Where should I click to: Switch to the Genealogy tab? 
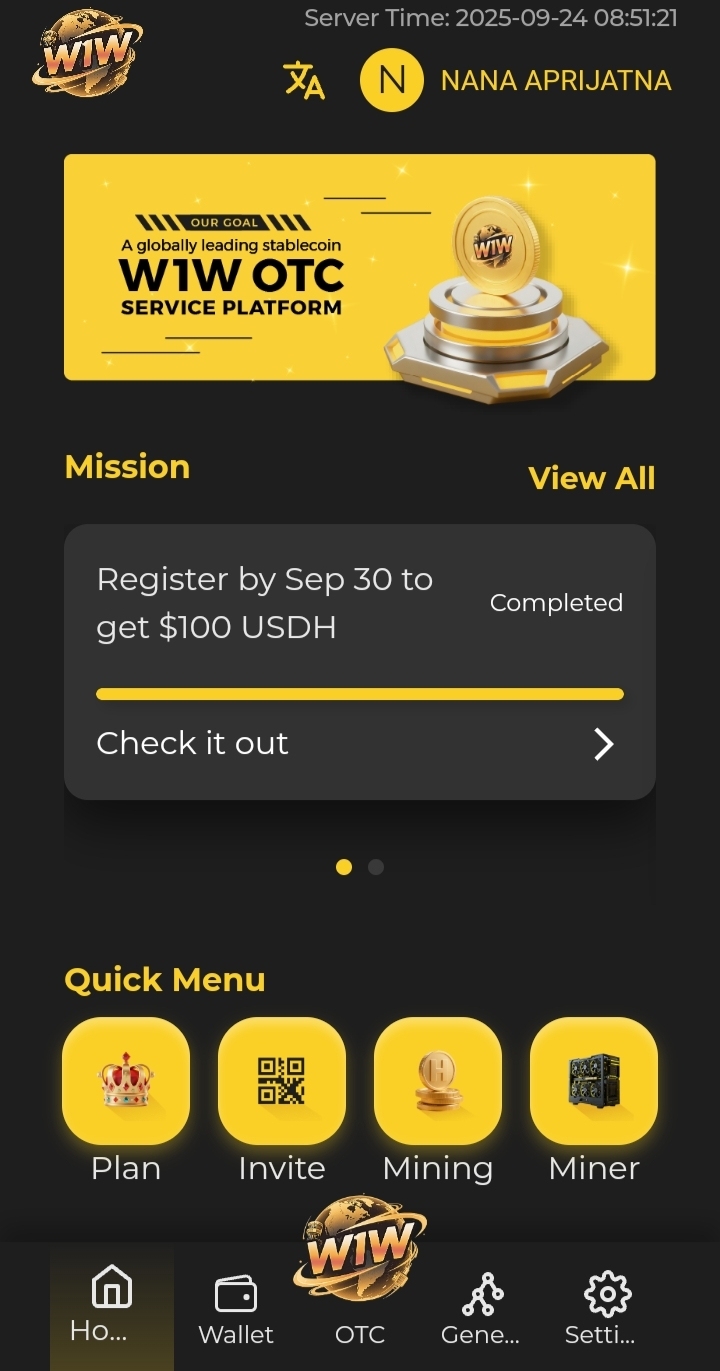pos(481,1308)
